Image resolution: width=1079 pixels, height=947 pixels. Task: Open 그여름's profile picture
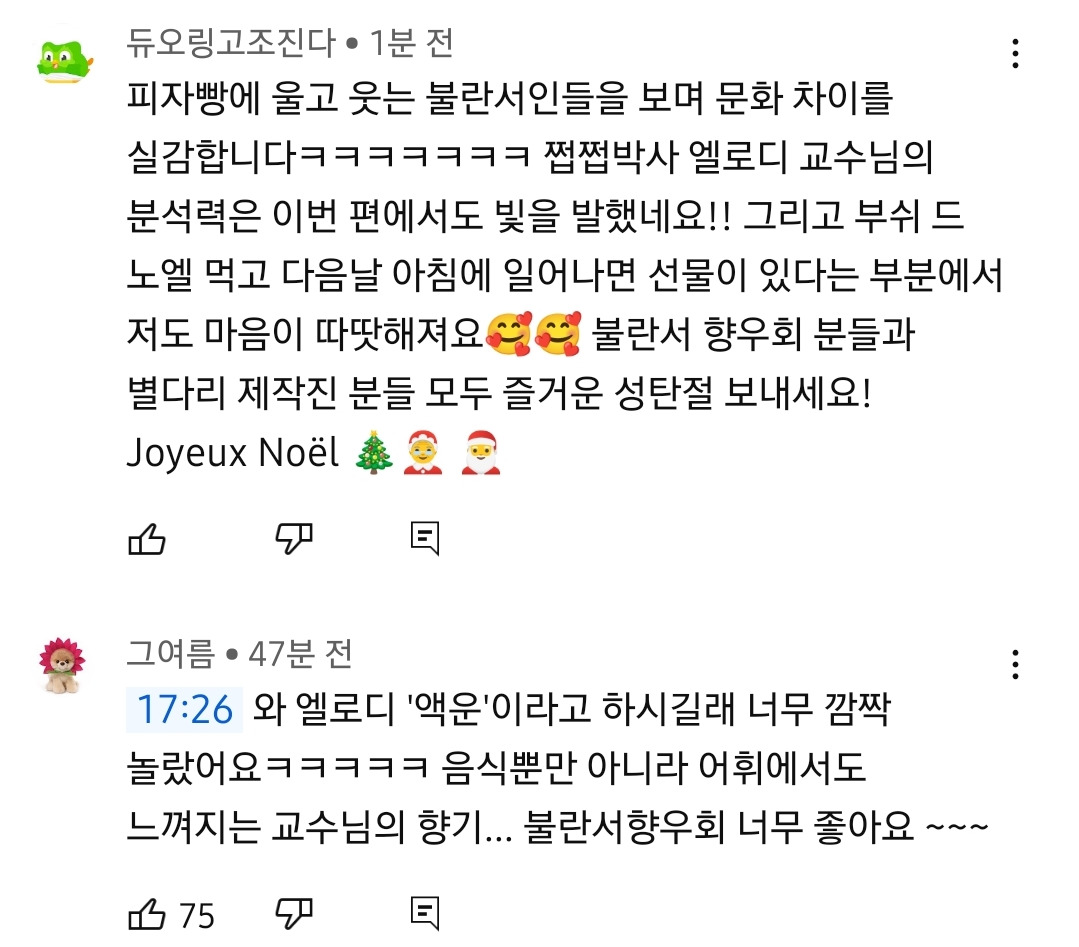(x=63, y=666)
